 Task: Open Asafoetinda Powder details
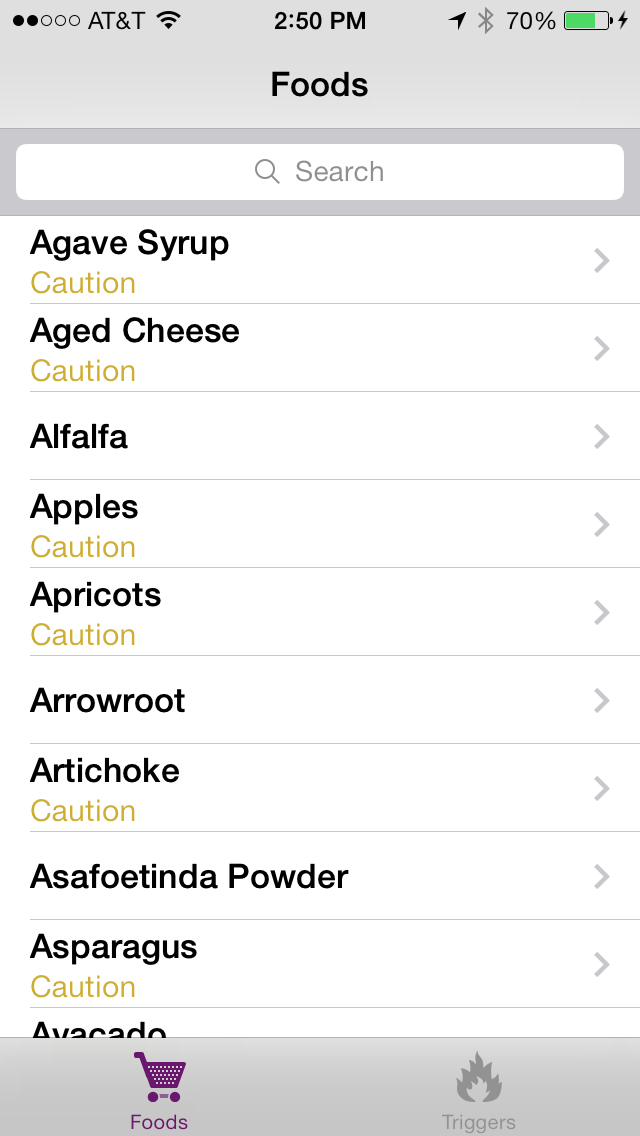320,877
